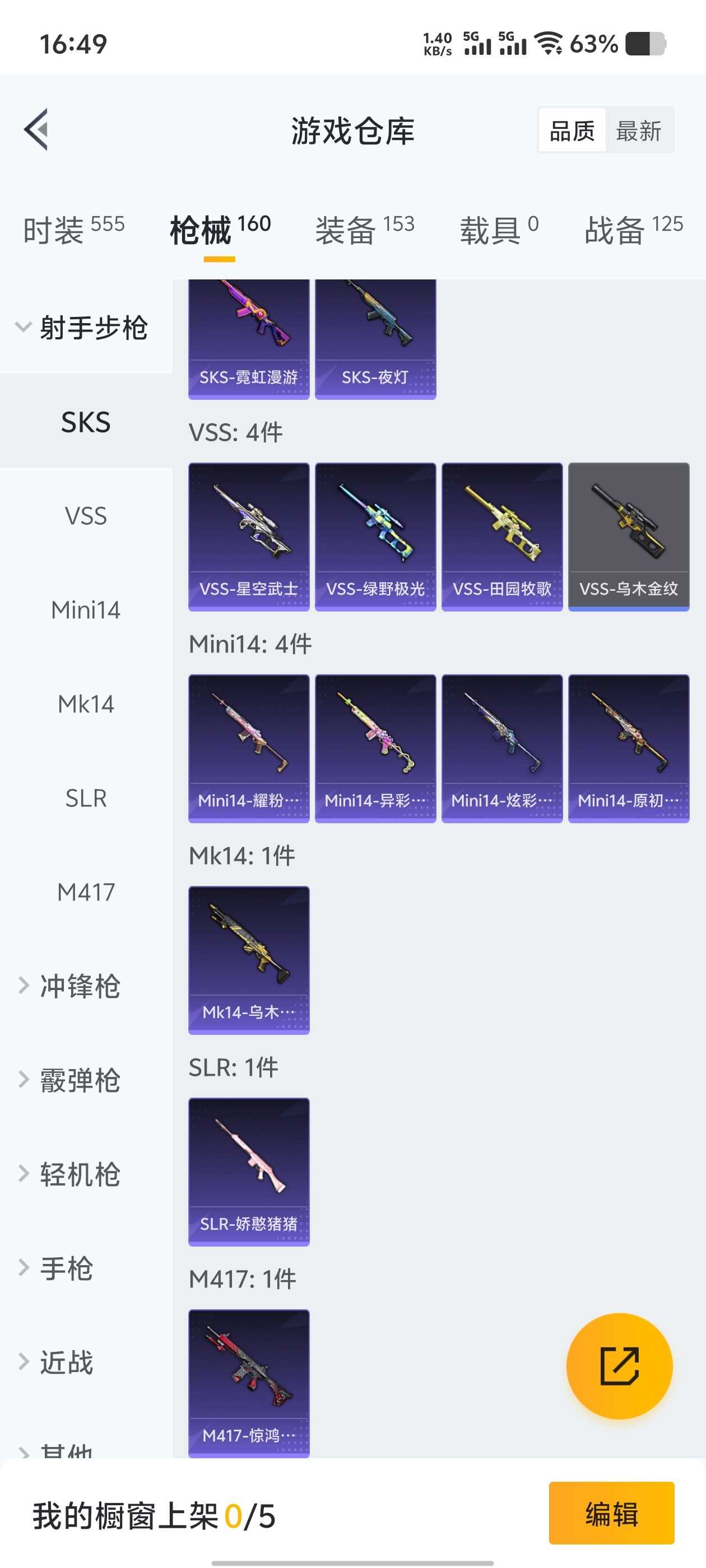
Task: Select Mini14 in the sidebar
Action: [86, 610]
